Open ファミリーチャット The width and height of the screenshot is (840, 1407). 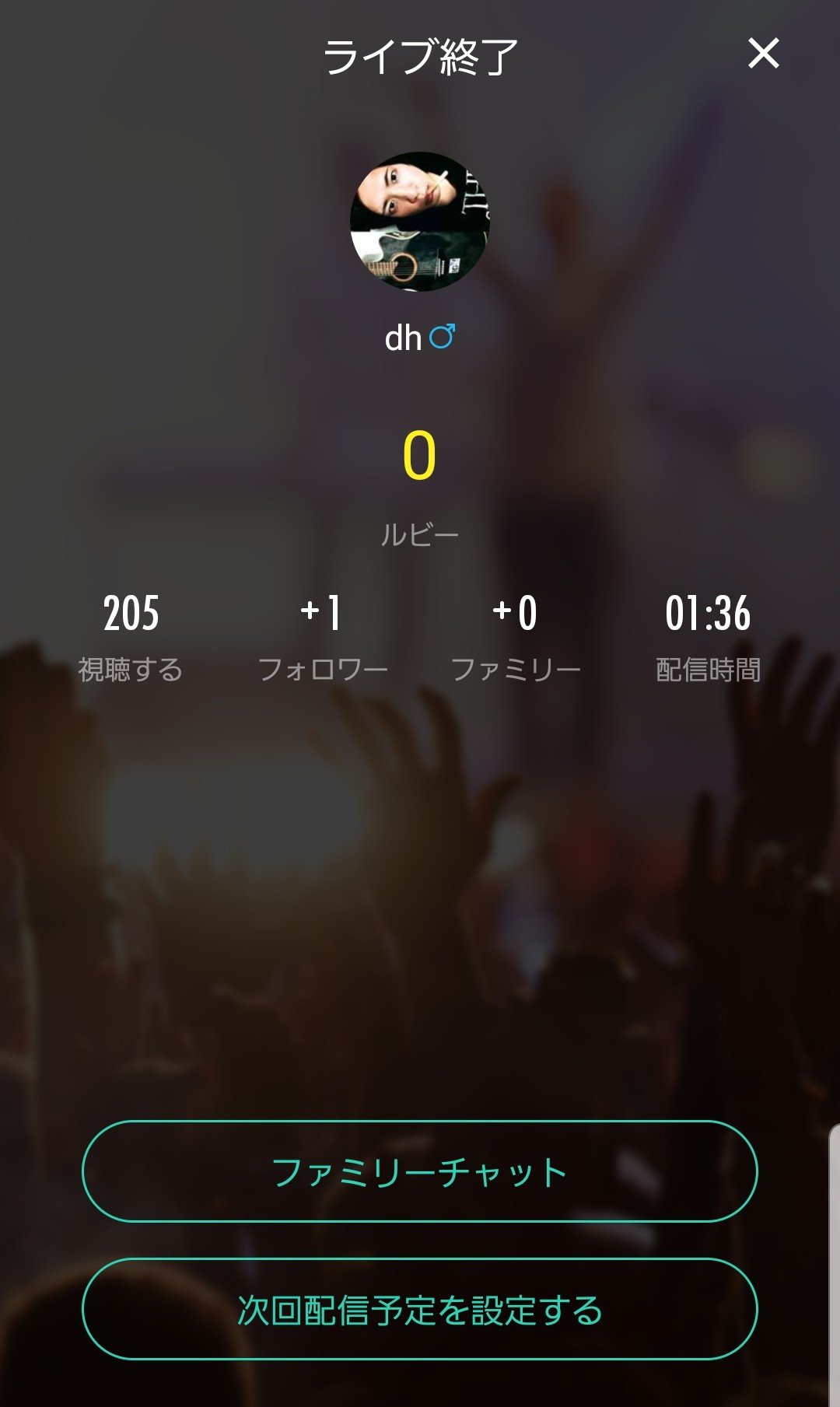[x=419, y=1171]
